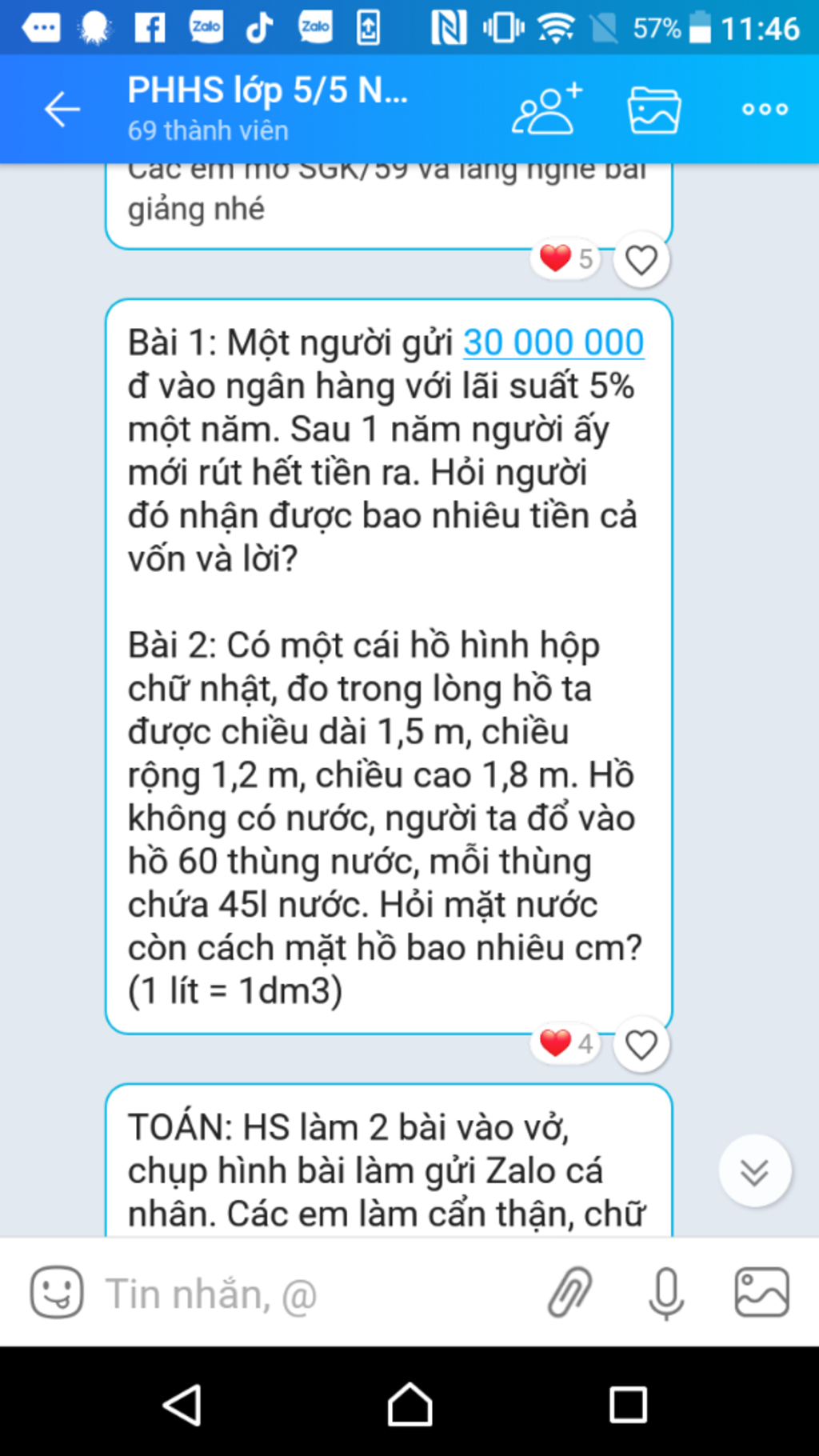Add members to the group
Image resolution: width=819 pixels, height=1456 pixels.
(x=547, y=109)
